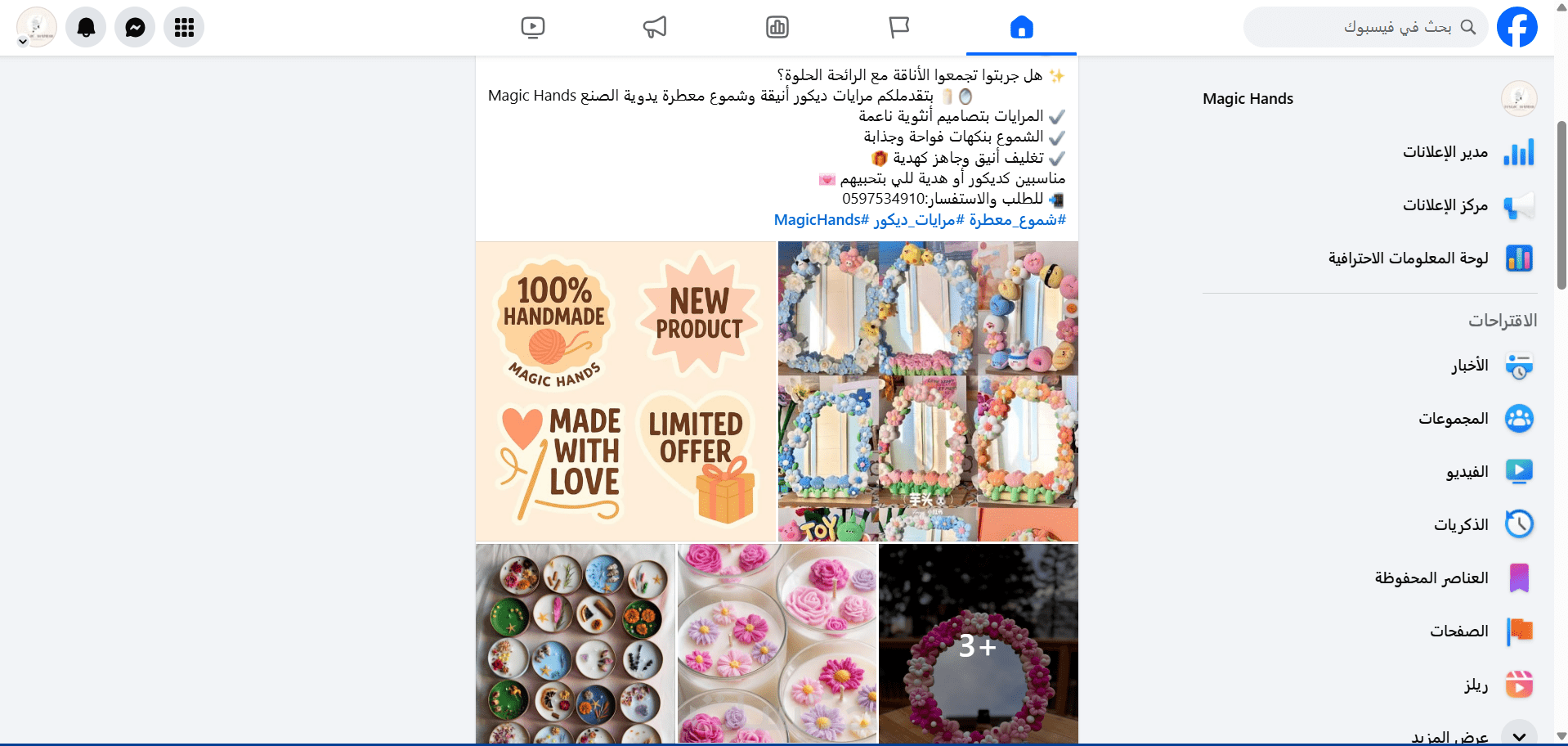1568x746 pixels.
Task: Switch to the Video tab
Action: coord(532,27)
